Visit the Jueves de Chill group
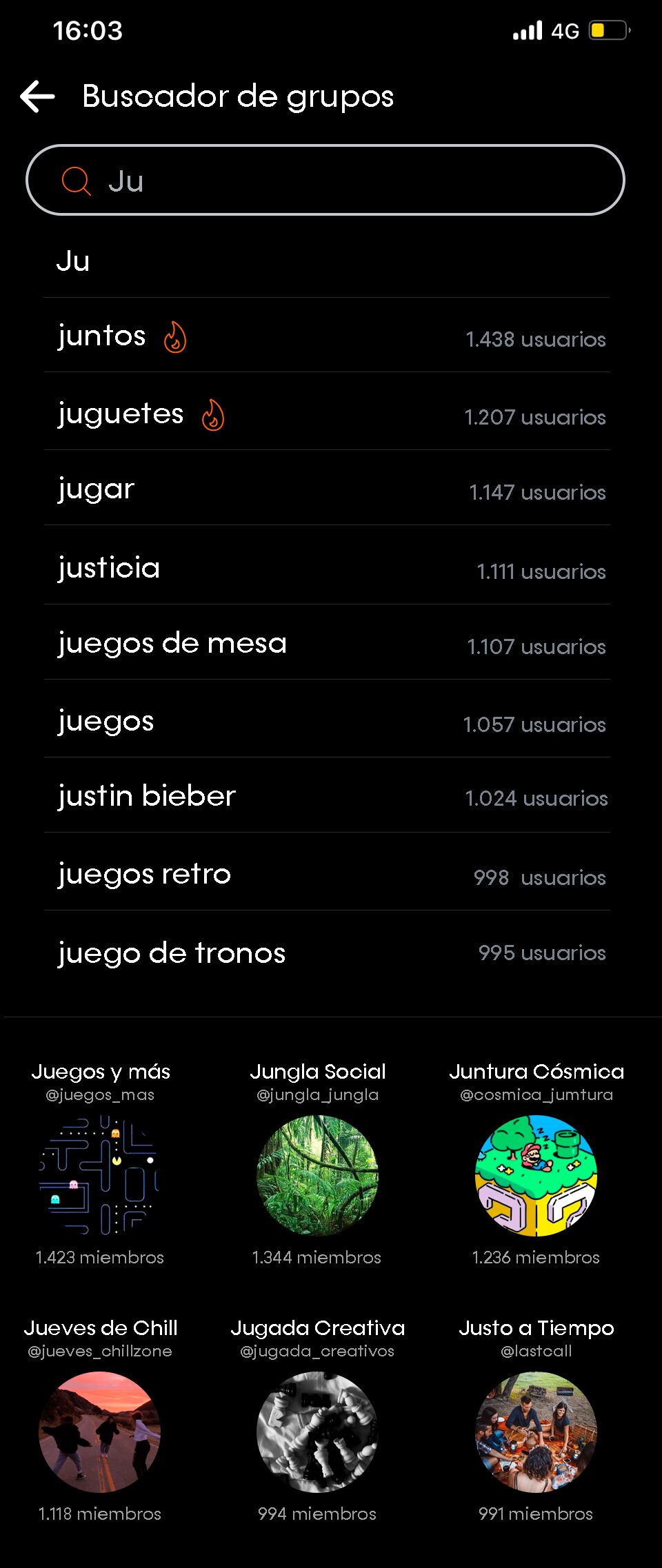This screenshot has width=662, height=1568. [100, 1432]
